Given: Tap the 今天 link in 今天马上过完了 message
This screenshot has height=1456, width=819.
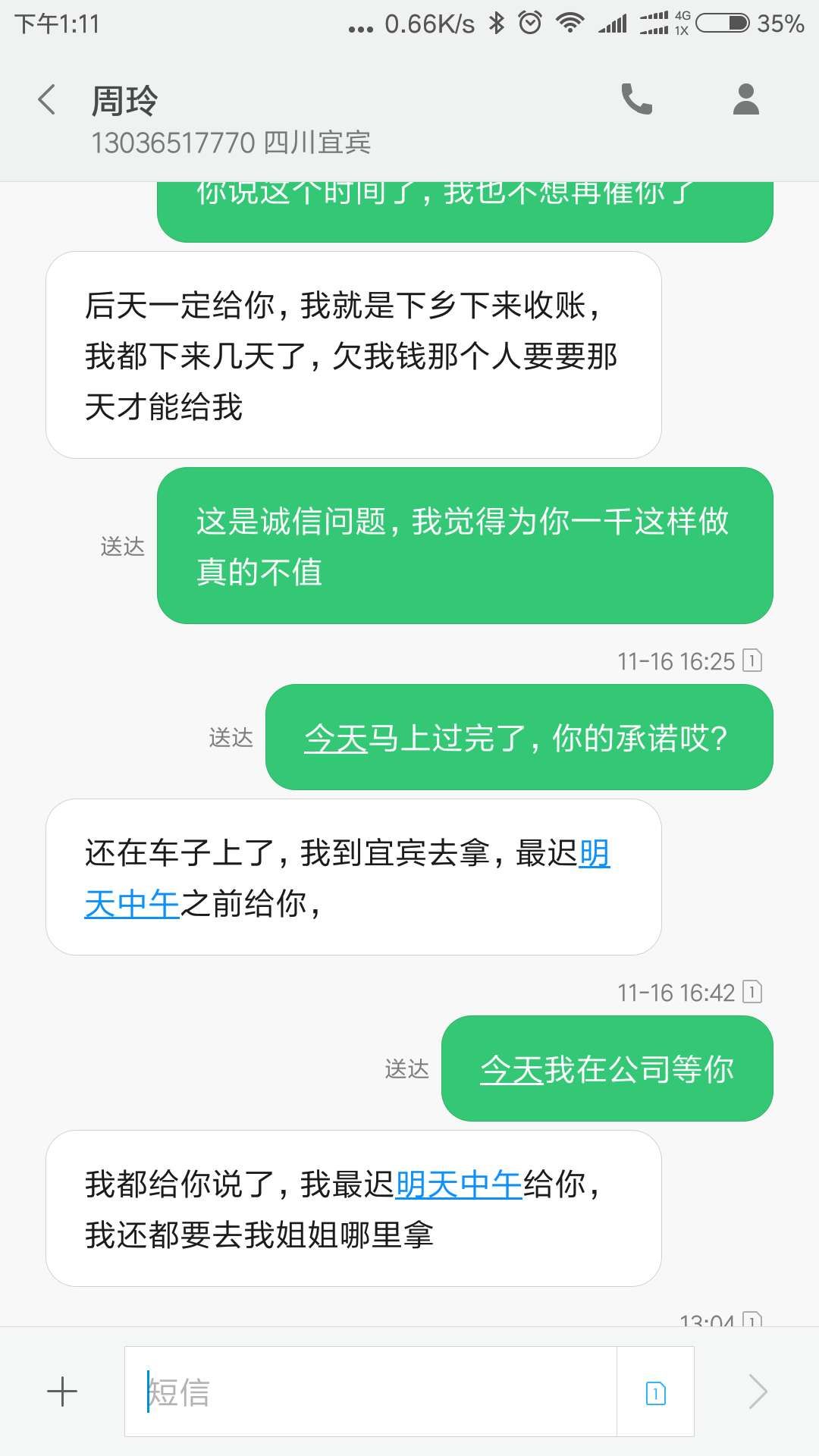Looking at the screenshot, I should click(336, 738).
